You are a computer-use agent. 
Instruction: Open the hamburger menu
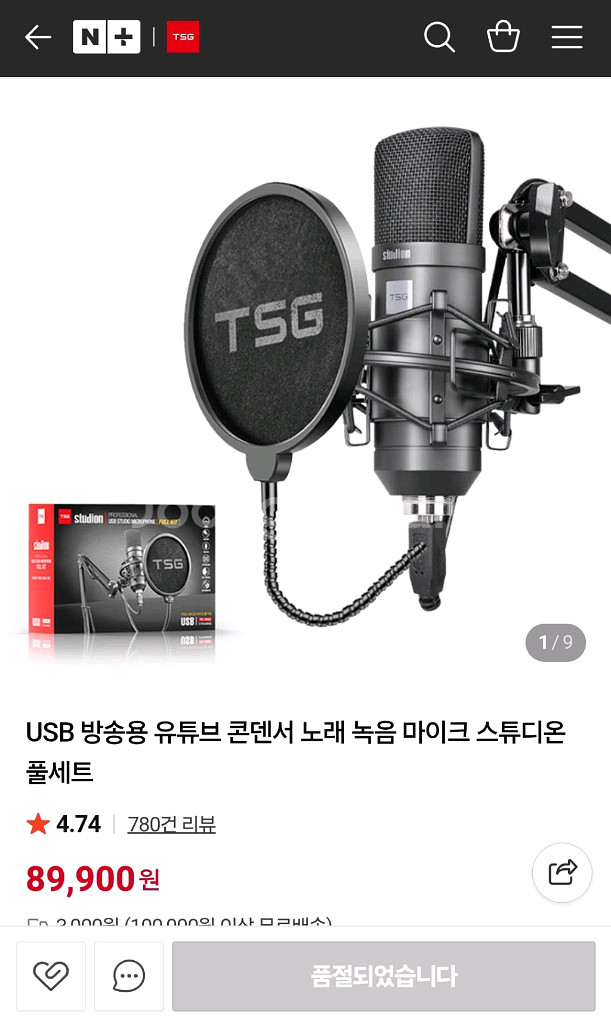[567, 38]
